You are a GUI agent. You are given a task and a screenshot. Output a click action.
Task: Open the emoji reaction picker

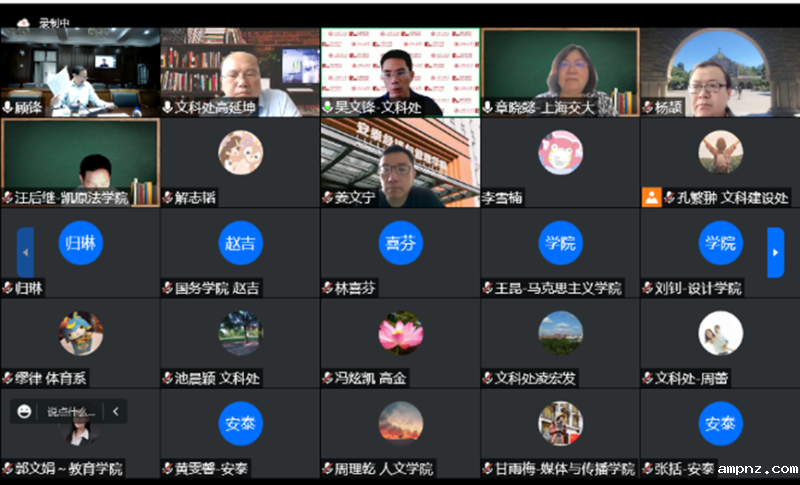point(24,411)
